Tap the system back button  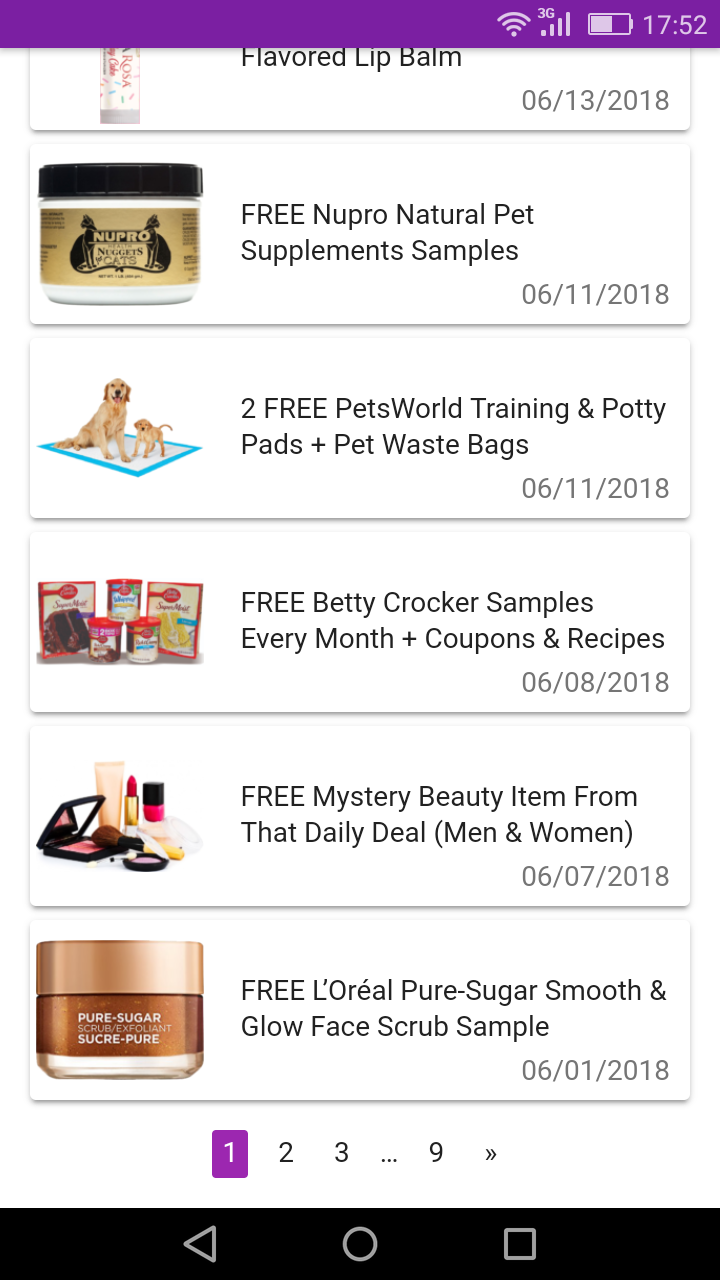(x=200, y=1244)
